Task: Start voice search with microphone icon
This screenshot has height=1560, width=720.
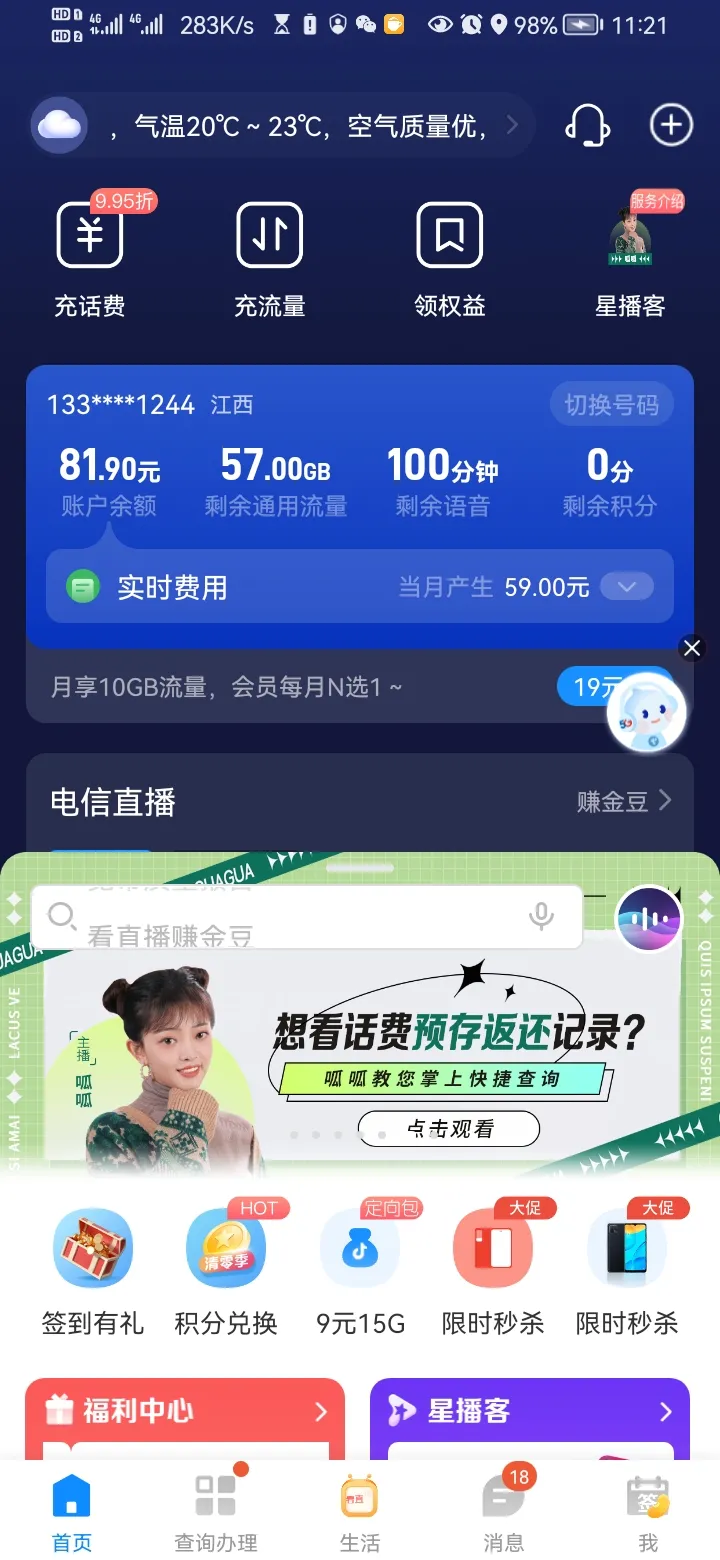Action: point(542,916)
